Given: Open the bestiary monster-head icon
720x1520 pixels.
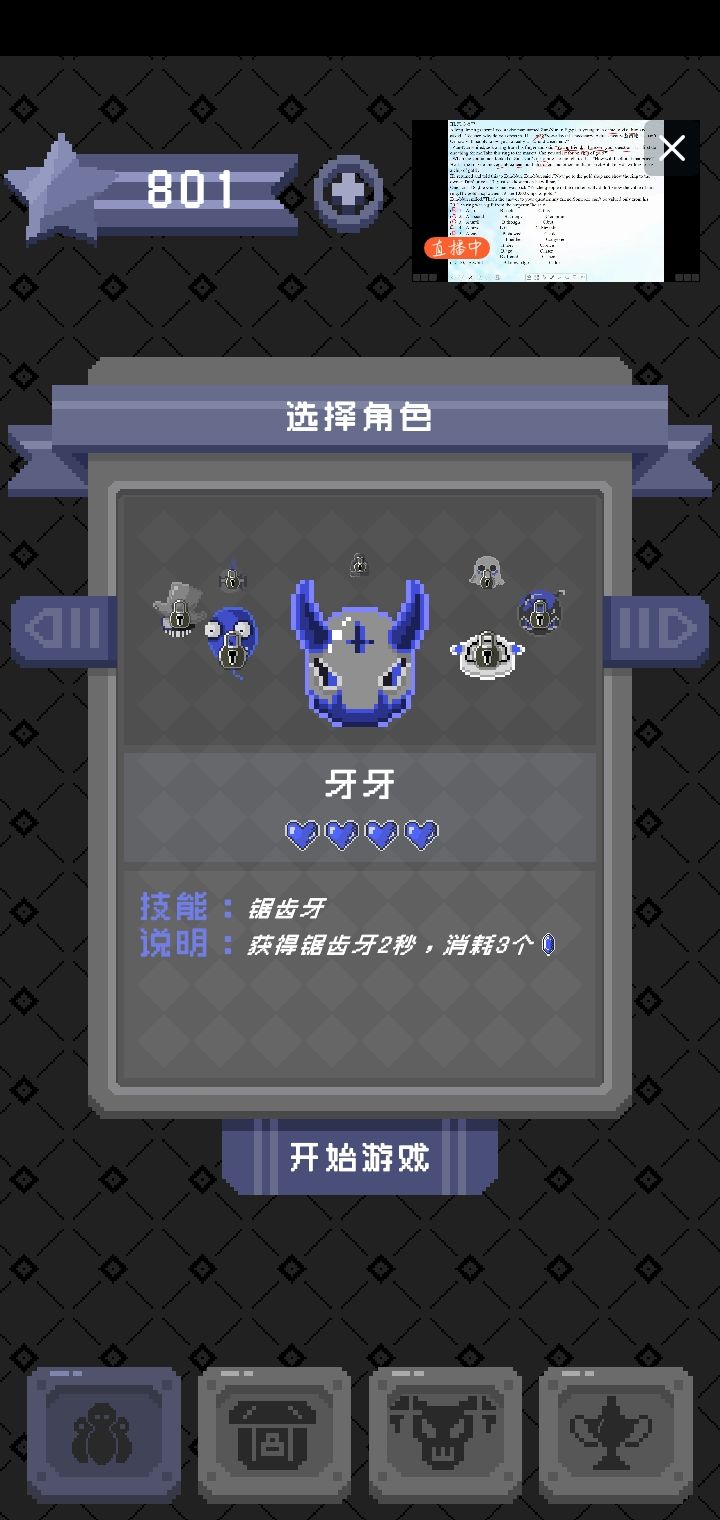Looking at the screenshot, I should (x=444, y=1434).
